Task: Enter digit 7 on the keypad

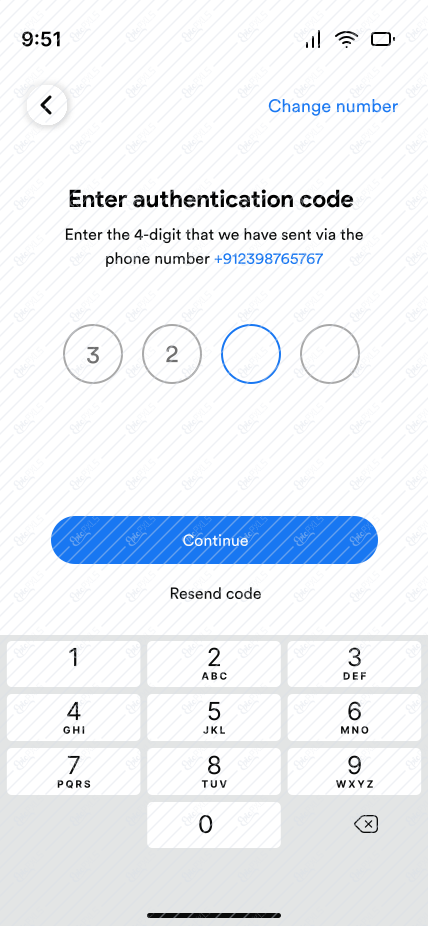Action: click(74, 771)
